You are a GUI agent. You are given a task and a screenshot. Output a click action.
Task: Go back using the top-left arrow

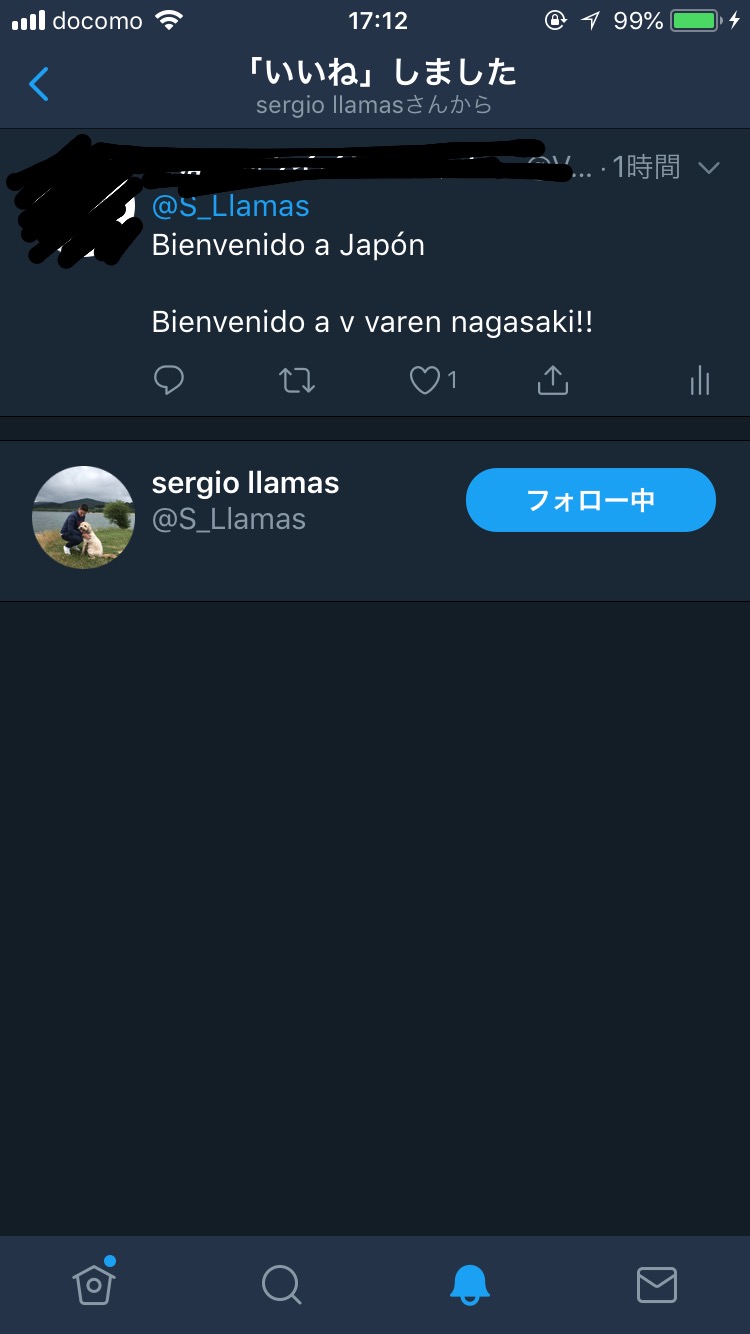[x=38, y=85]
